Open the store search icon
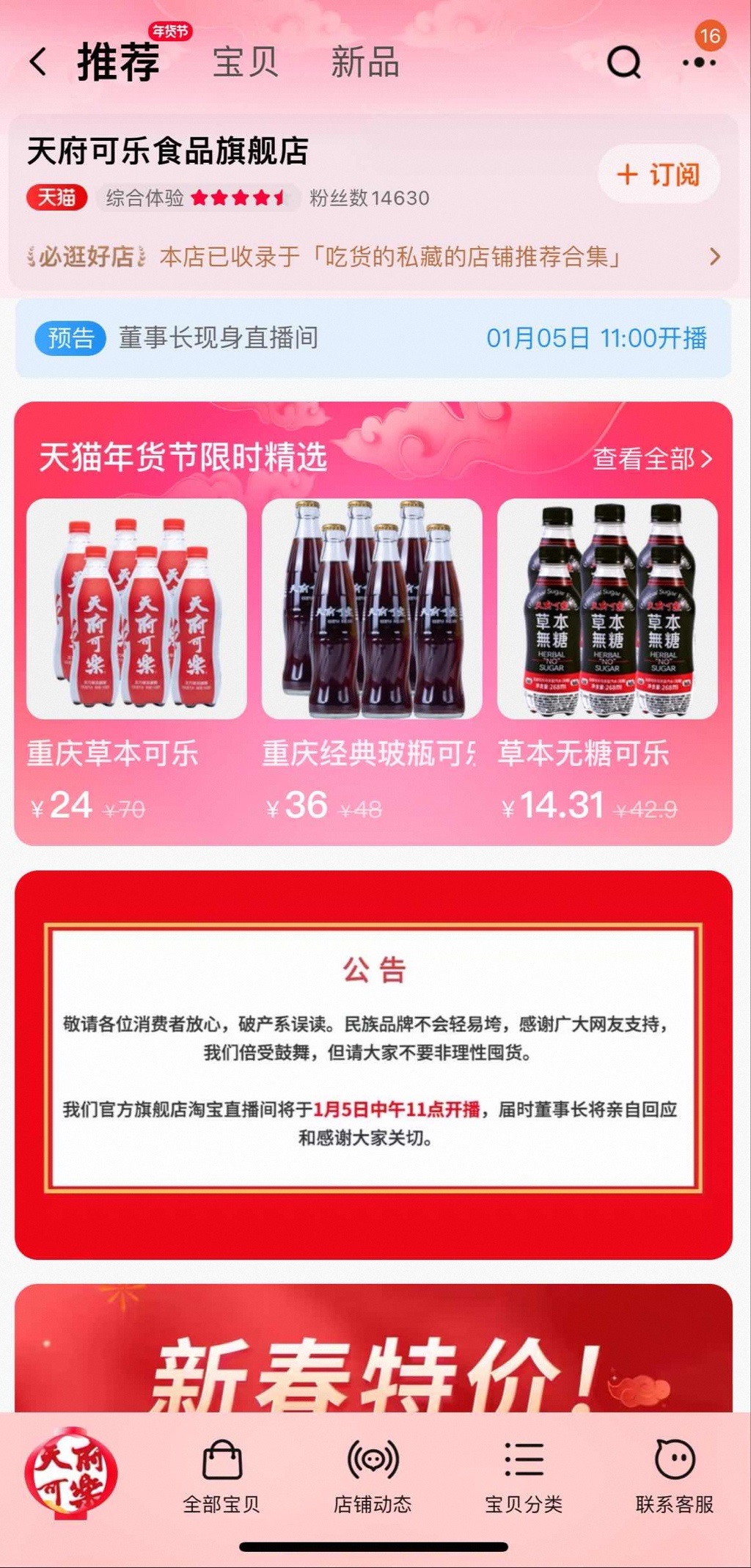The width and height of the screenshot is (751, 1568). (624, 62)
